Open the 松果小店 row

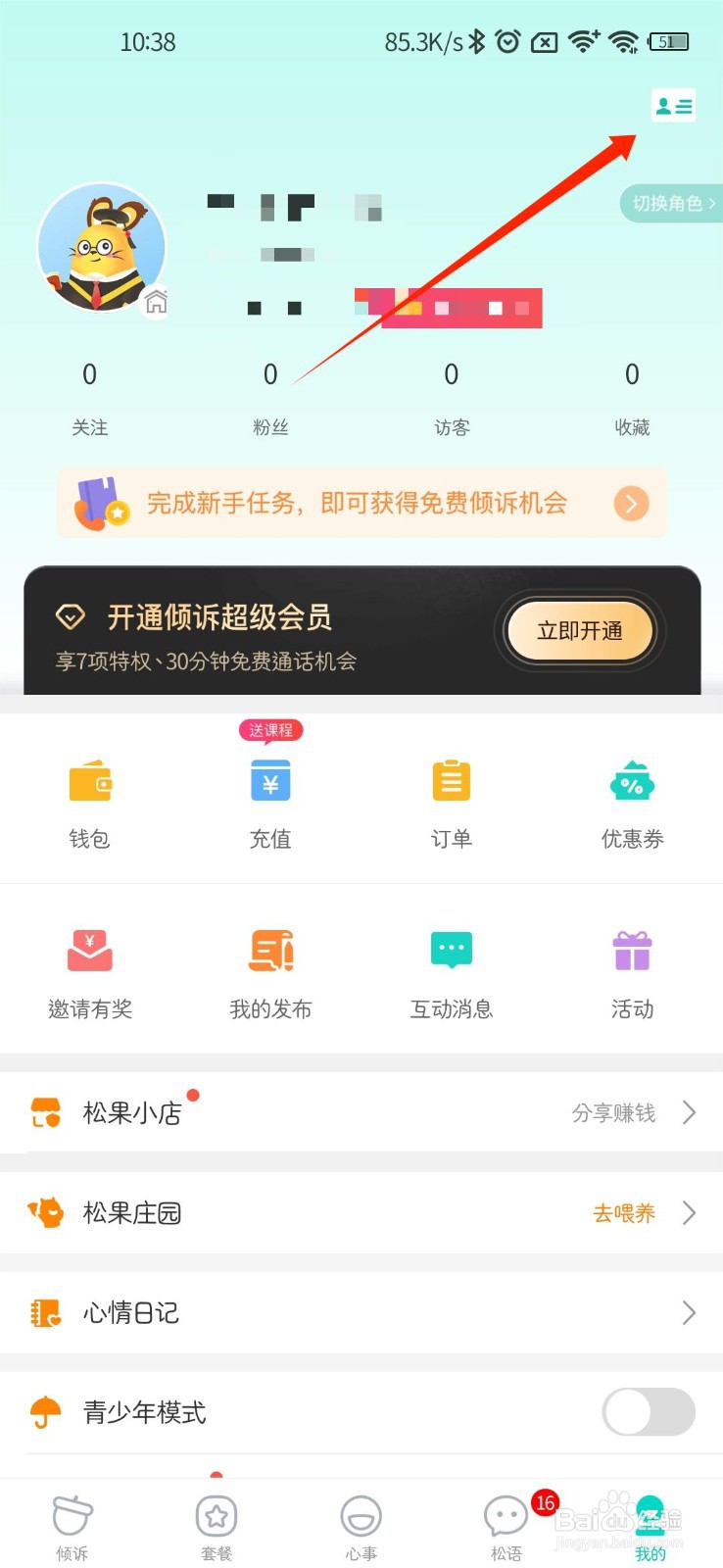click(361, 1112)
